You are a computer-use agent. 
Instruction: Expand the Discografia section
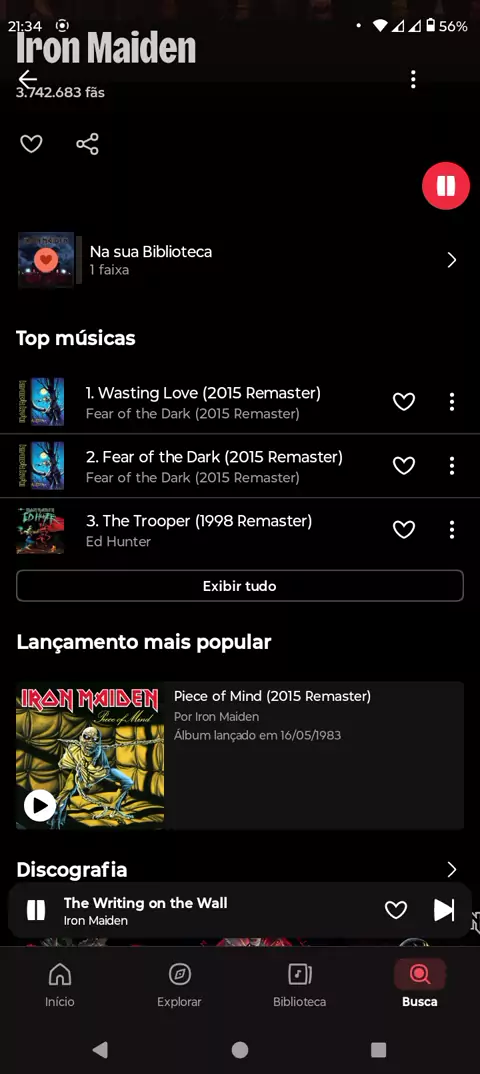[451, 870]
